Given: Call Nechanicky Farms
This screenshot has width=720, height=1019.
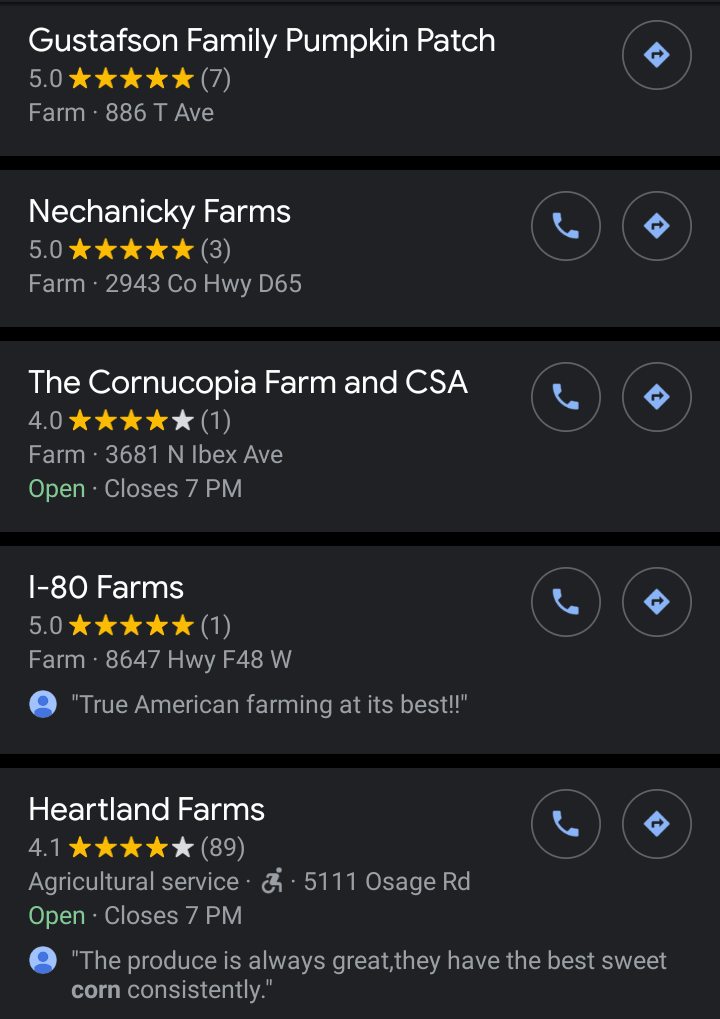Looking at the screenshot, I should (x=566, y=226).
